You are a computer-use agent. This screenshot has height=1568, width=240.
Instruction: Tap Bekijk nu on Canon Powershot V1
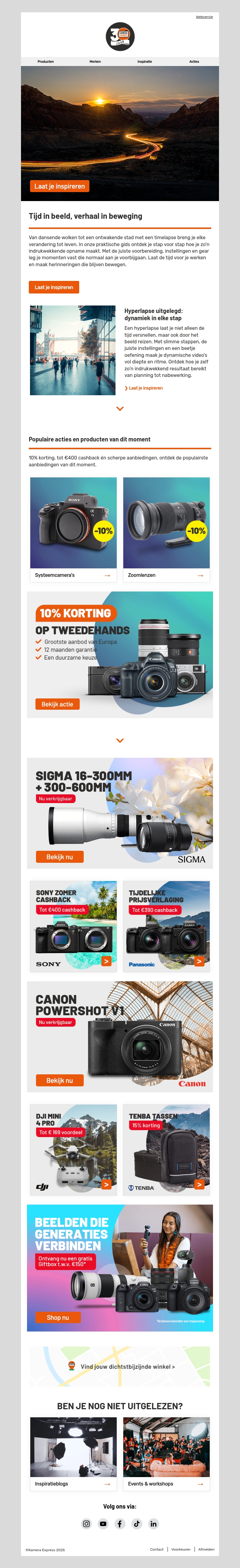59,1080
